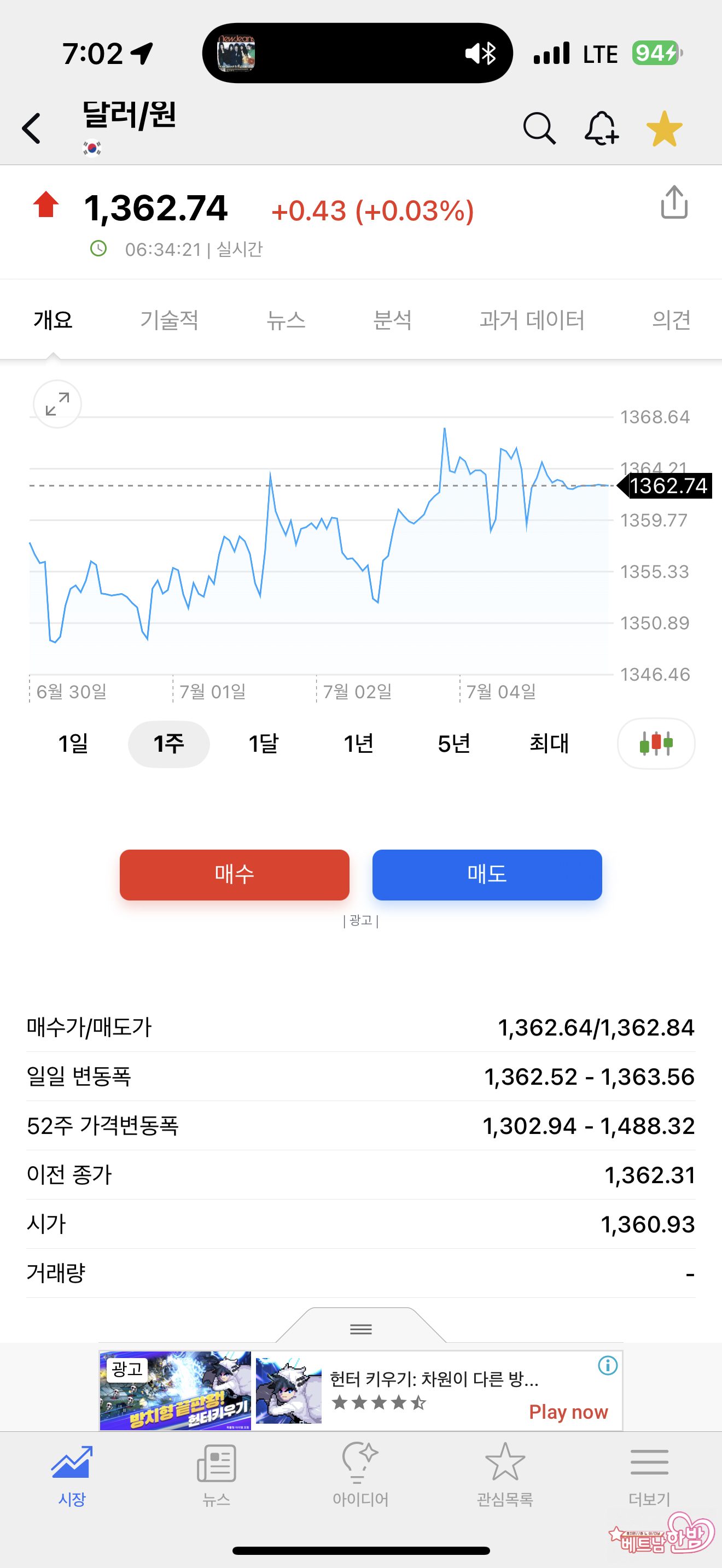Switch to candlestick chart view
This screenshot has width=722, height=1568.
pos(656,743)
